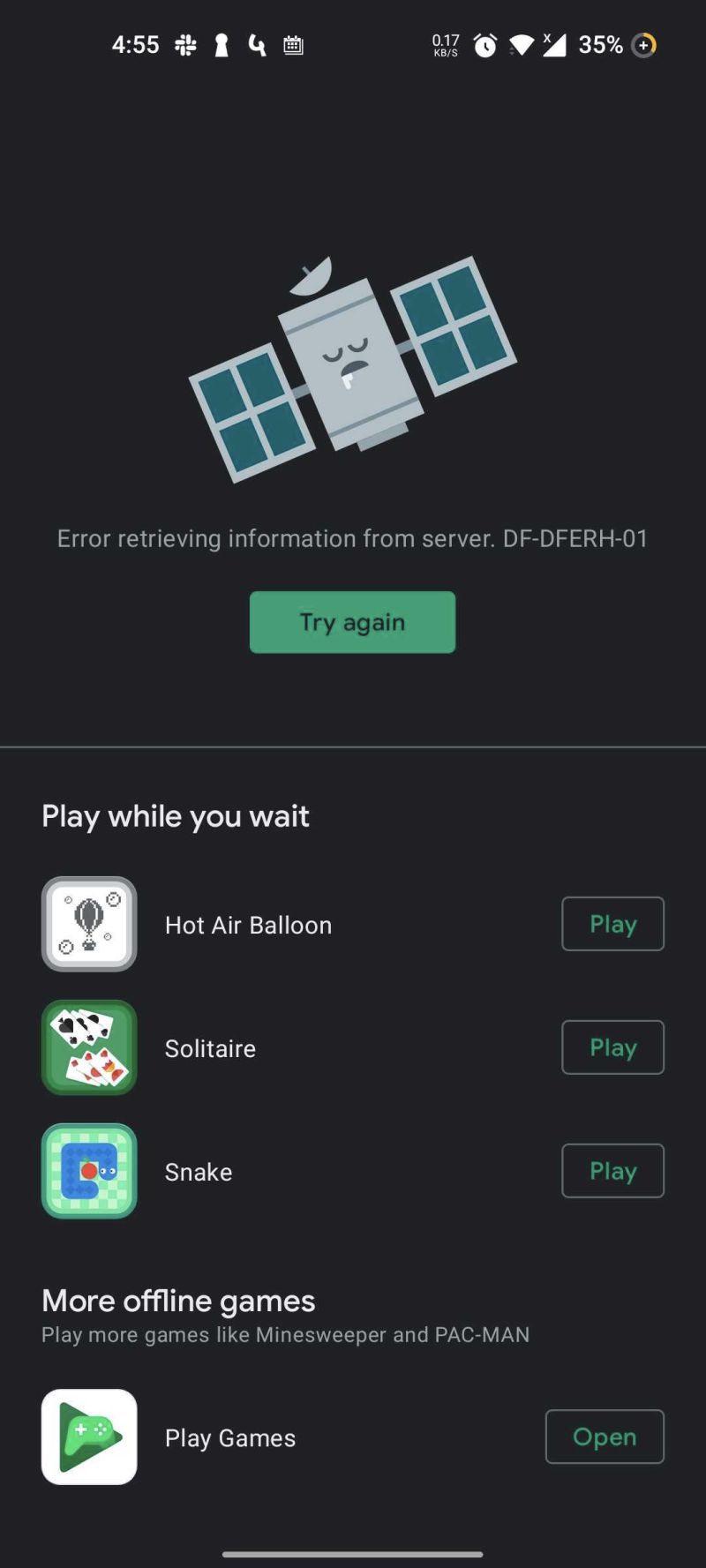
Task: Select the Snake game icon
Action: [88, 1171]
